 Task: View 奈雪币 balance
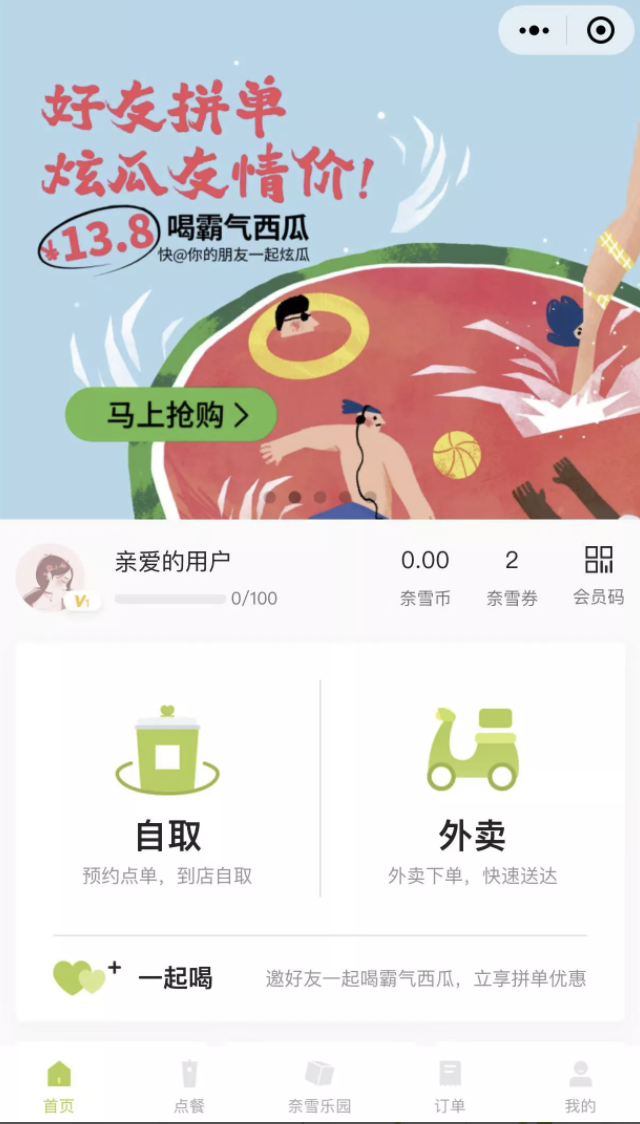[425, 577]
